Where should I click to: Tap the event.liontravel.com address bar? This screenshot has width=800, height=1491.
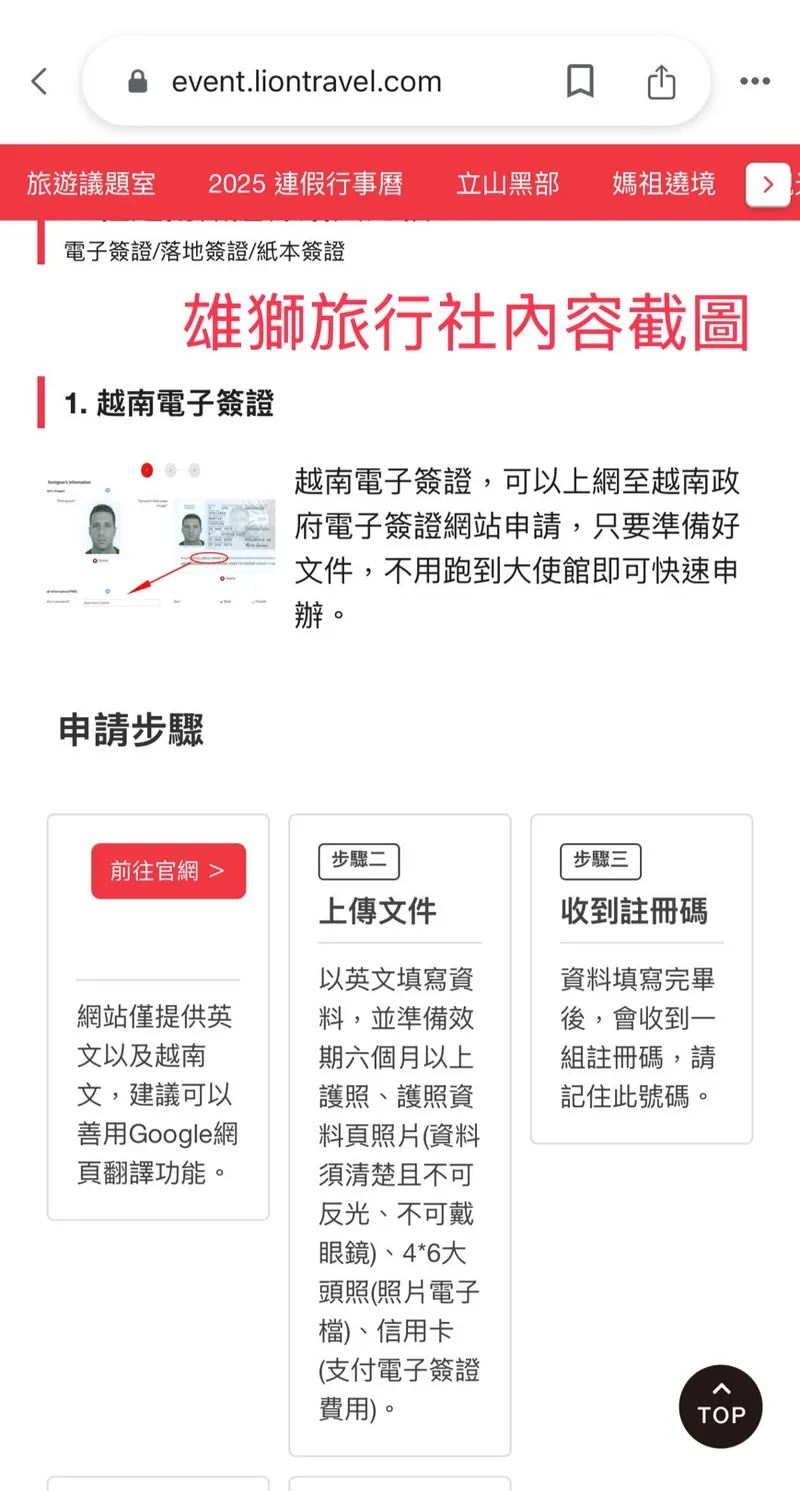click(306, 82)
